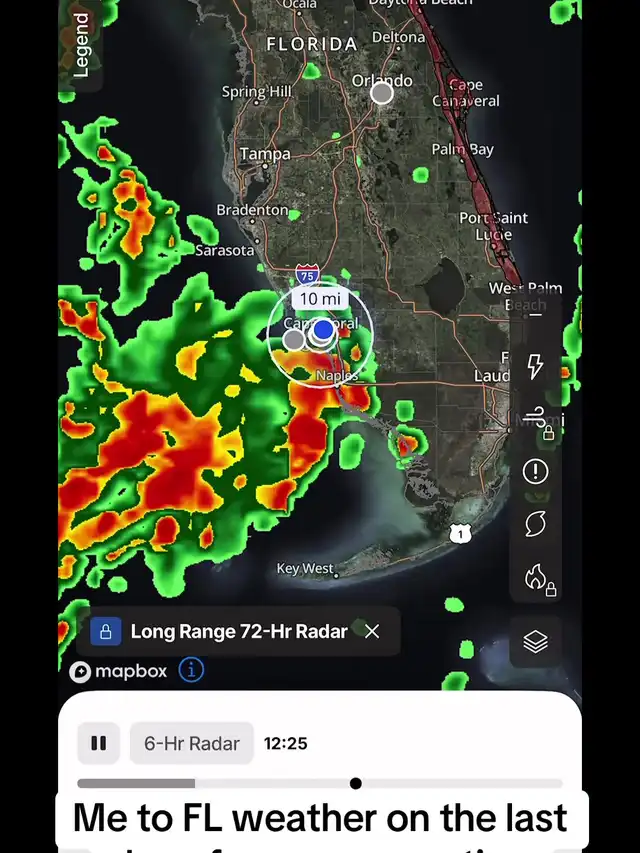Select the locked wildfire layer
This screenshot has height=853, width=640.
tap(537, 577)
